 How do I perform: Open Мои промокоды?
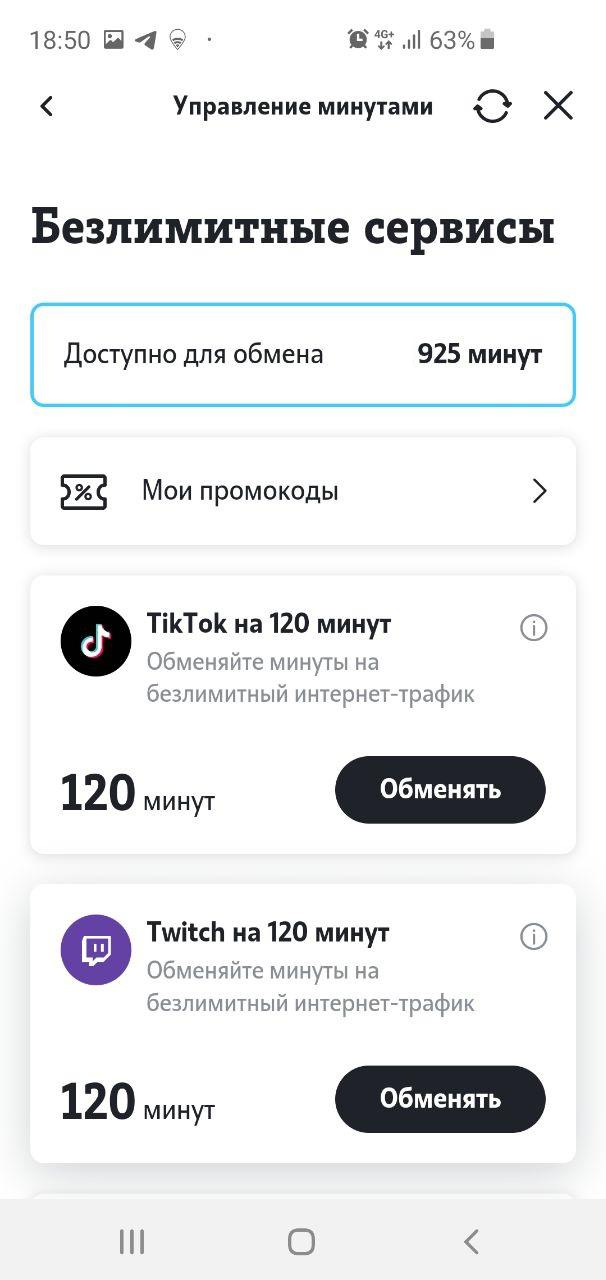303,491
